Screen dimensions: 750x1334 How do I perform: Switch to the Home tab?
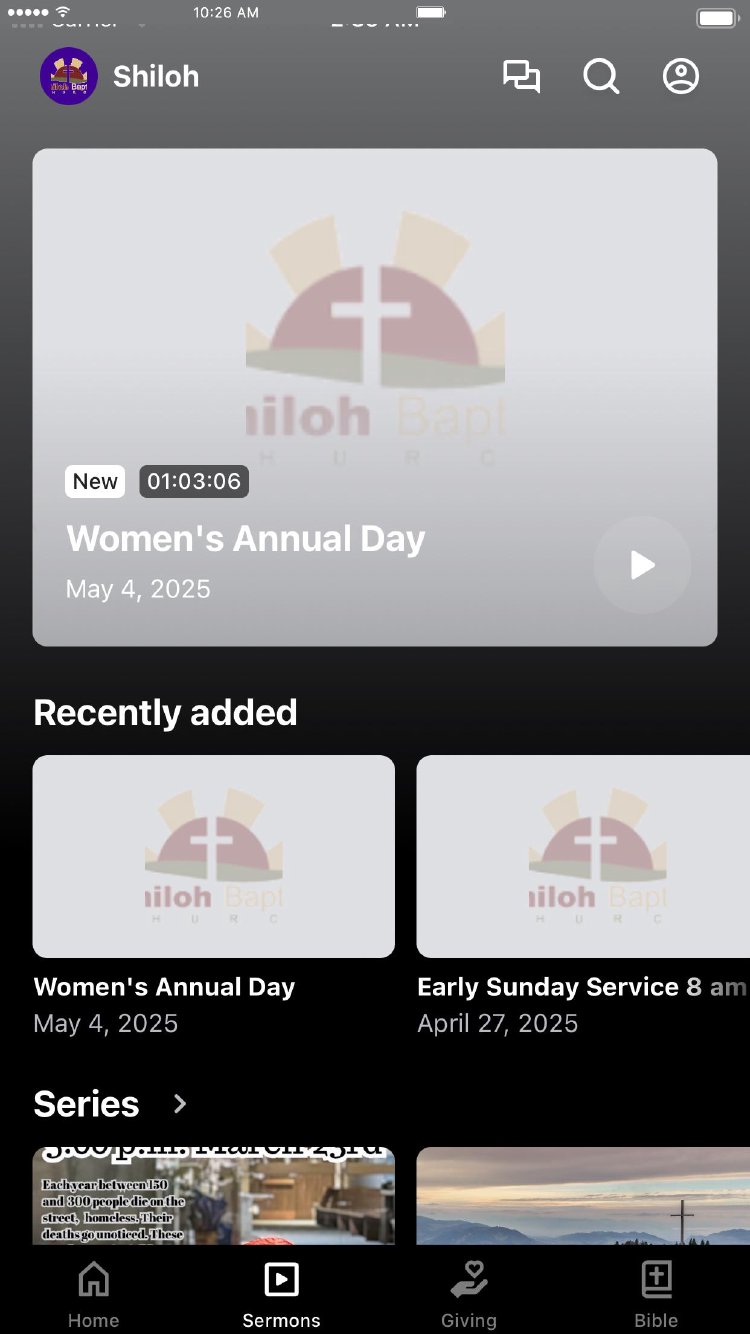coord(94,1294)
